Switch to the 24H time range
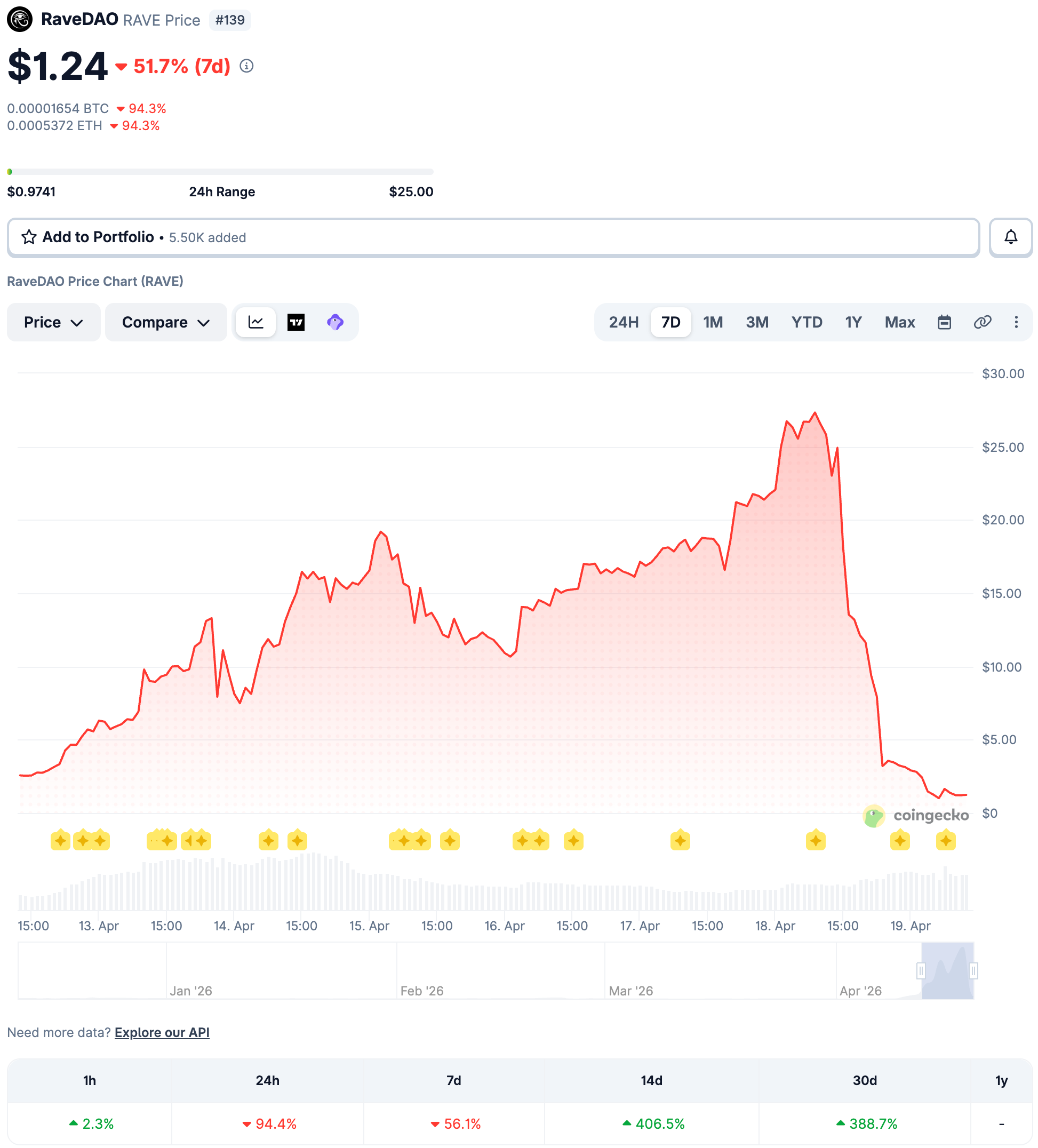The image size is (1038, 1148). point(624,322)
